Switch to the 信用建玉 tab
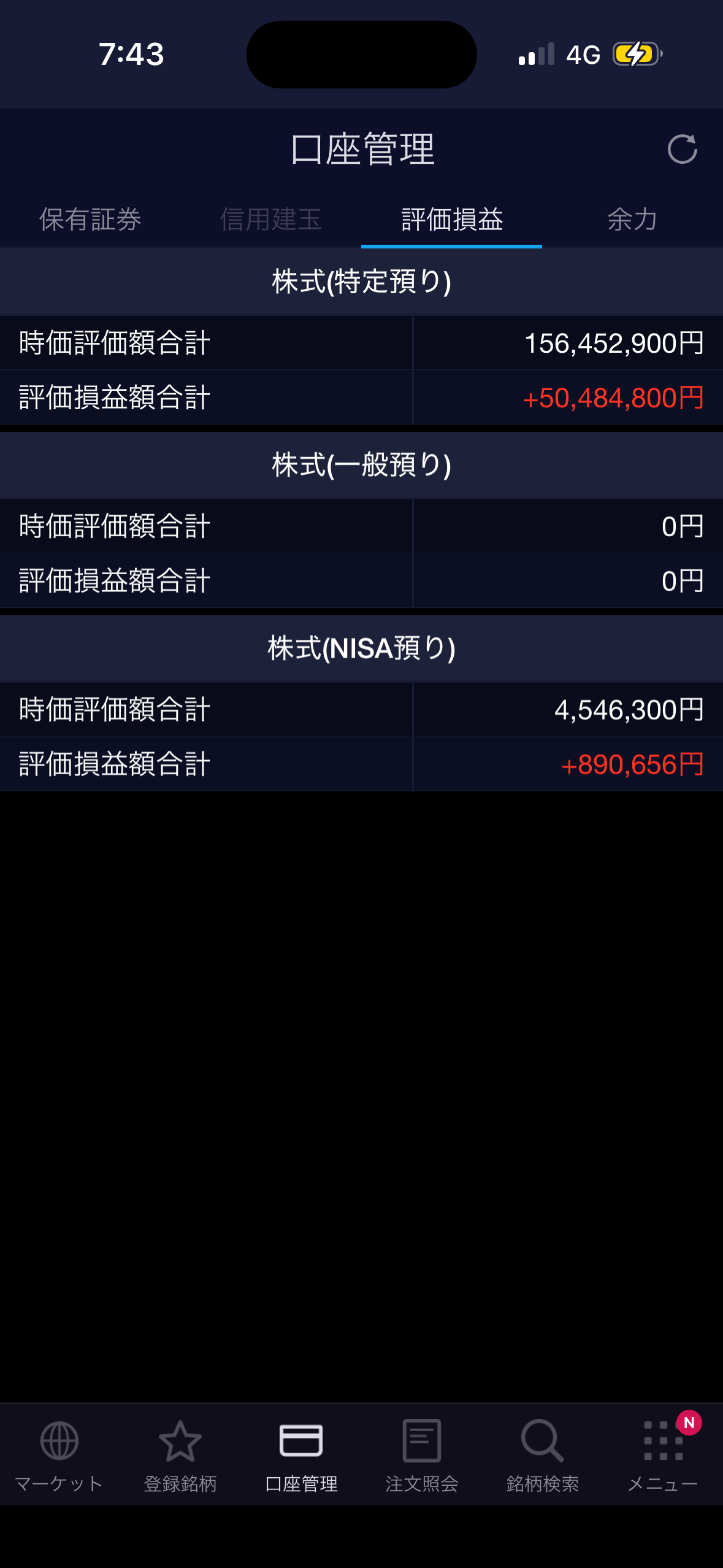 coord(270,220)
